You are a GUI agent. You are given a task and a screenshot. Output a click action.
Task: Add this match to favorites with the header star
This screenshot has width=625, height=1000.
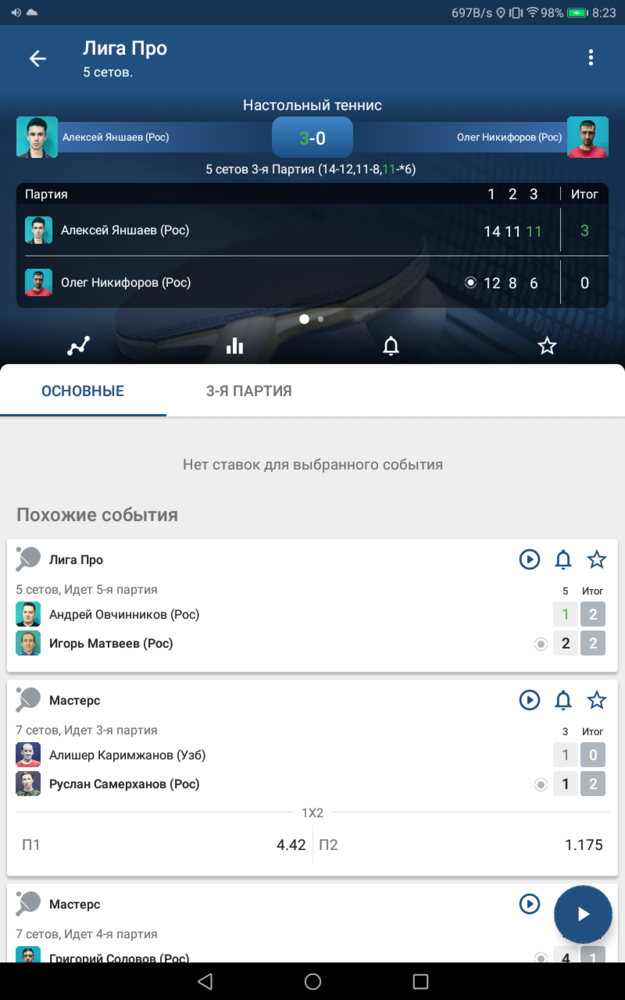coord(547,346)
